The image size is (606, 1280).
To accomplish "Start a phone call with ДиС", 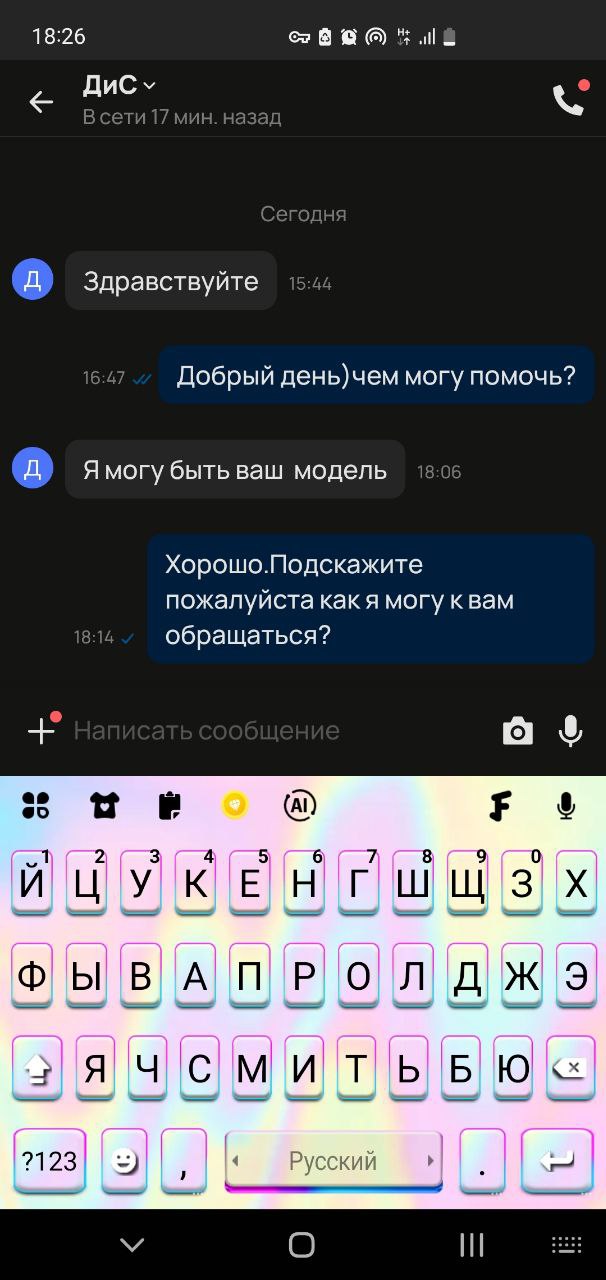I will (x=569, y=100).
